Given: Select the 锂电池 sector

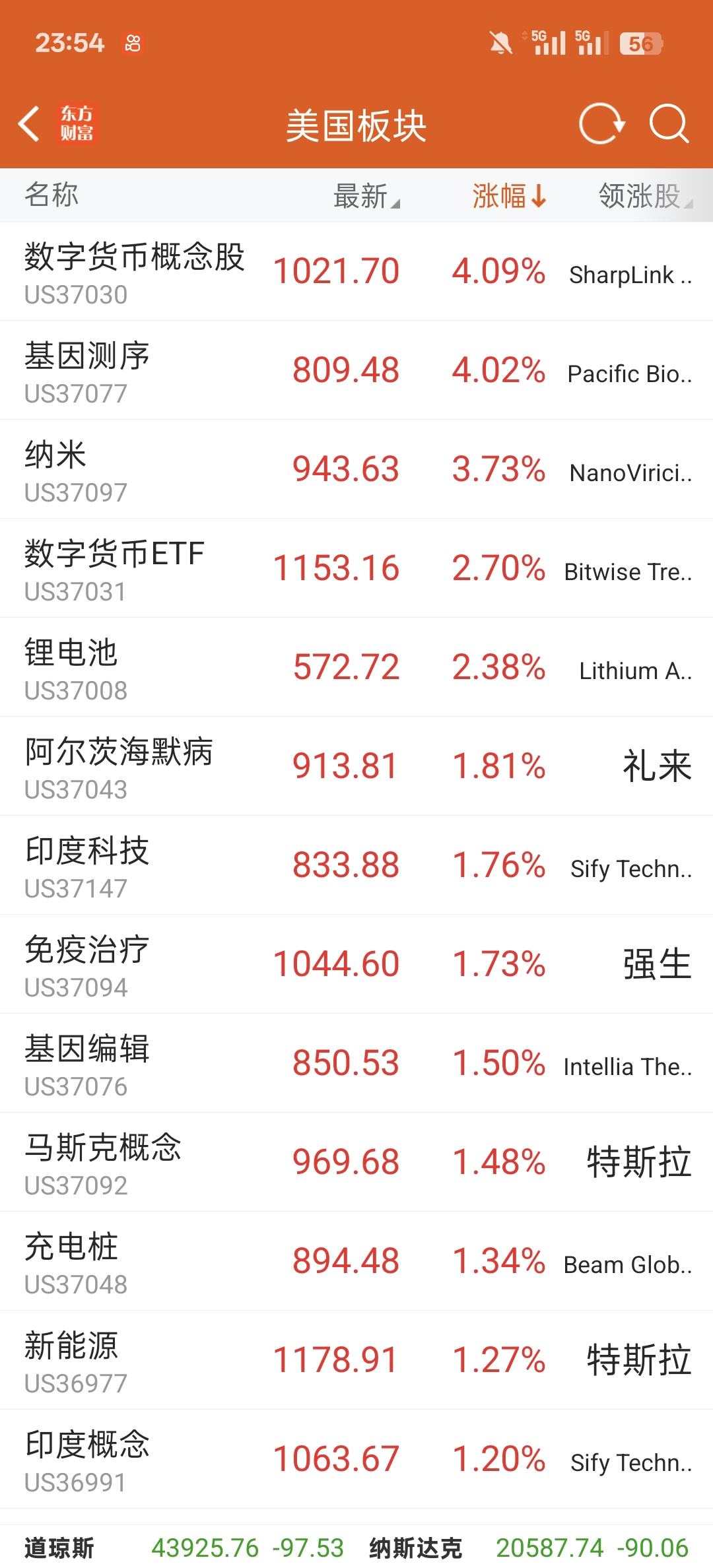Looking at the screenshot, I should pyautogui.click(x=356, y=667).
